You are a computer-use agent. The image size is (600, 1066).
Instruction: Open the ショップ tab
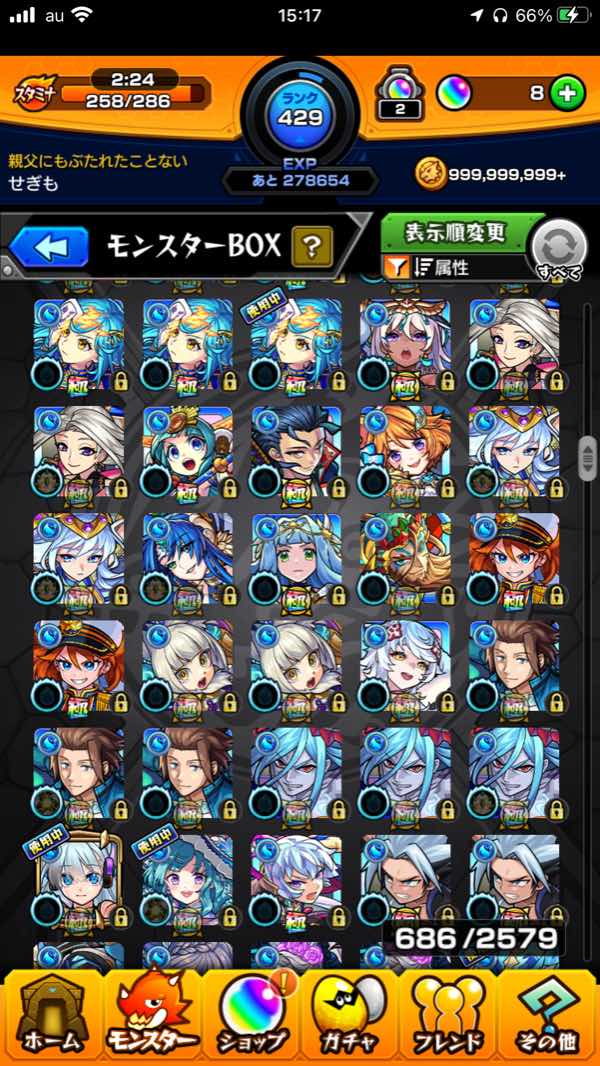pos(250,1014)
